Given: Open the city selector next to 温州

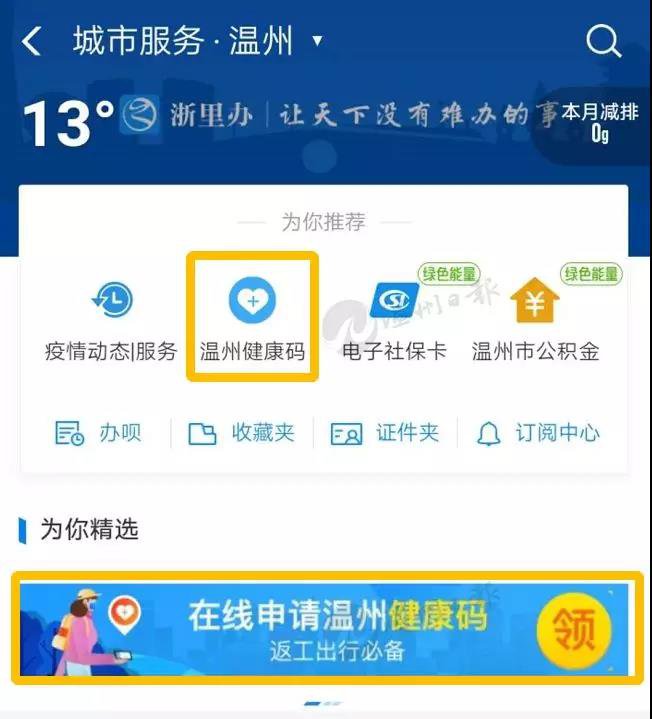Looking at the screenshot, I should click(317, 42).
